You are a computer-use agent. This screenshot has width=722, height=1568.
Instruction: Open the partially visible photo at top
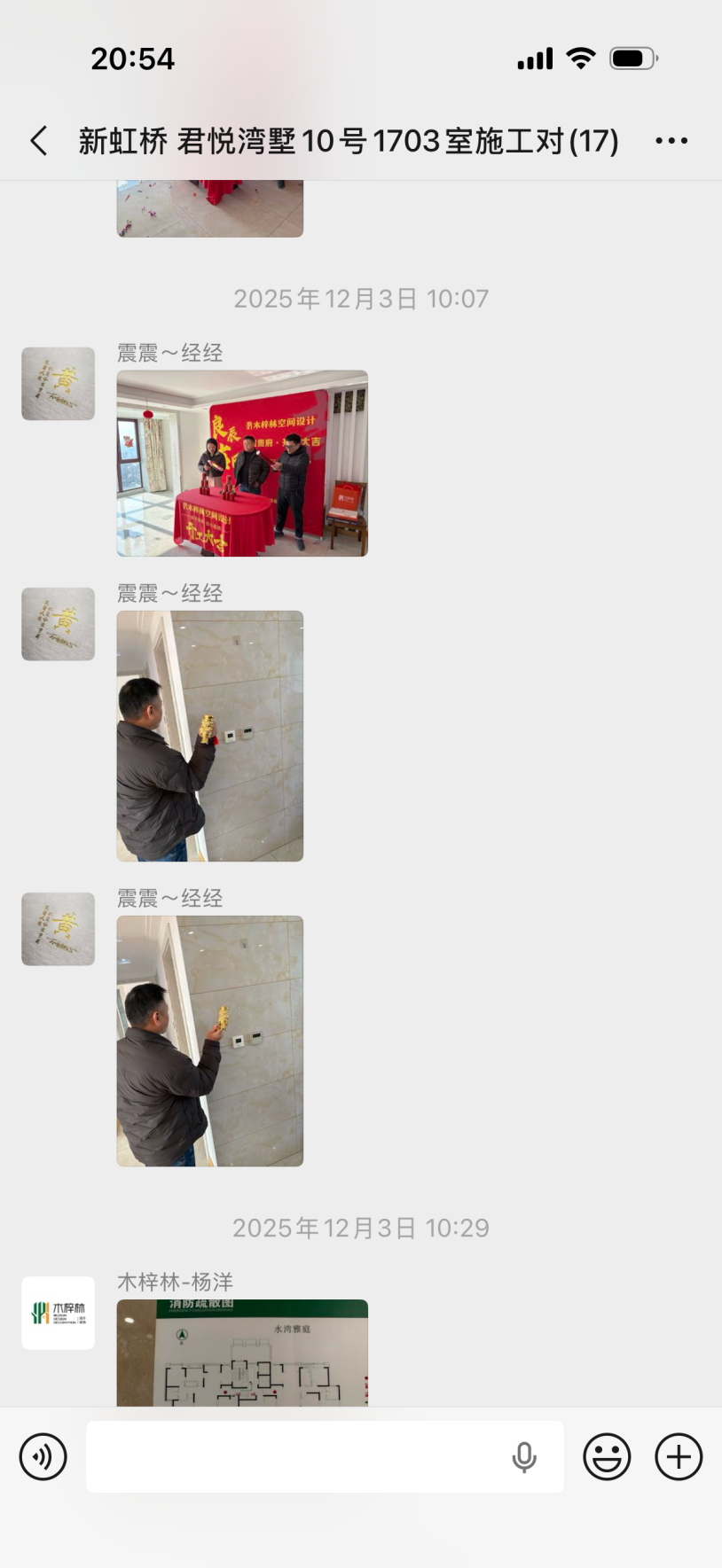(210, 208)
